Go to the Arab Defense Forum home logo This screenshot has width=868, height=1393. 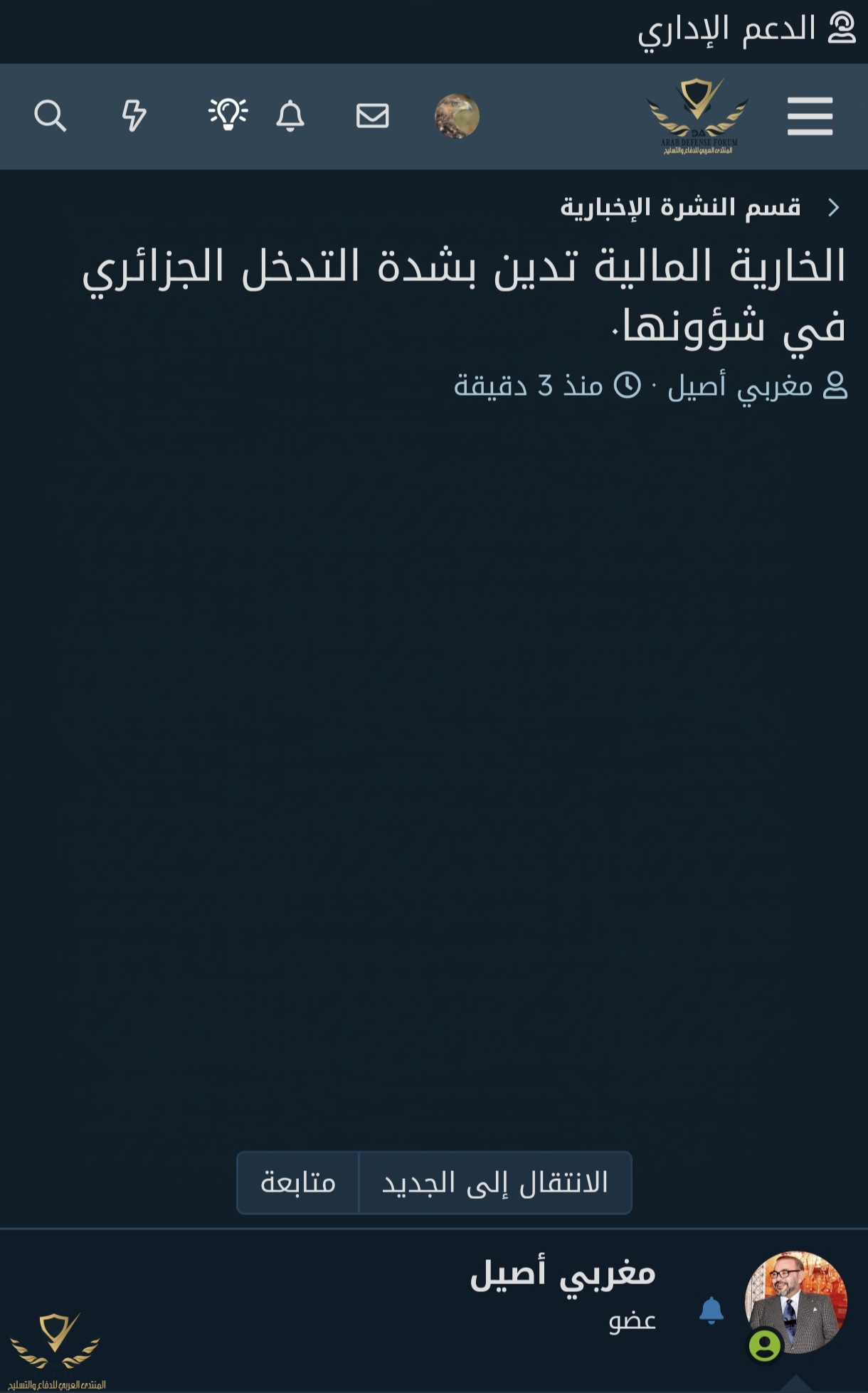697,116
